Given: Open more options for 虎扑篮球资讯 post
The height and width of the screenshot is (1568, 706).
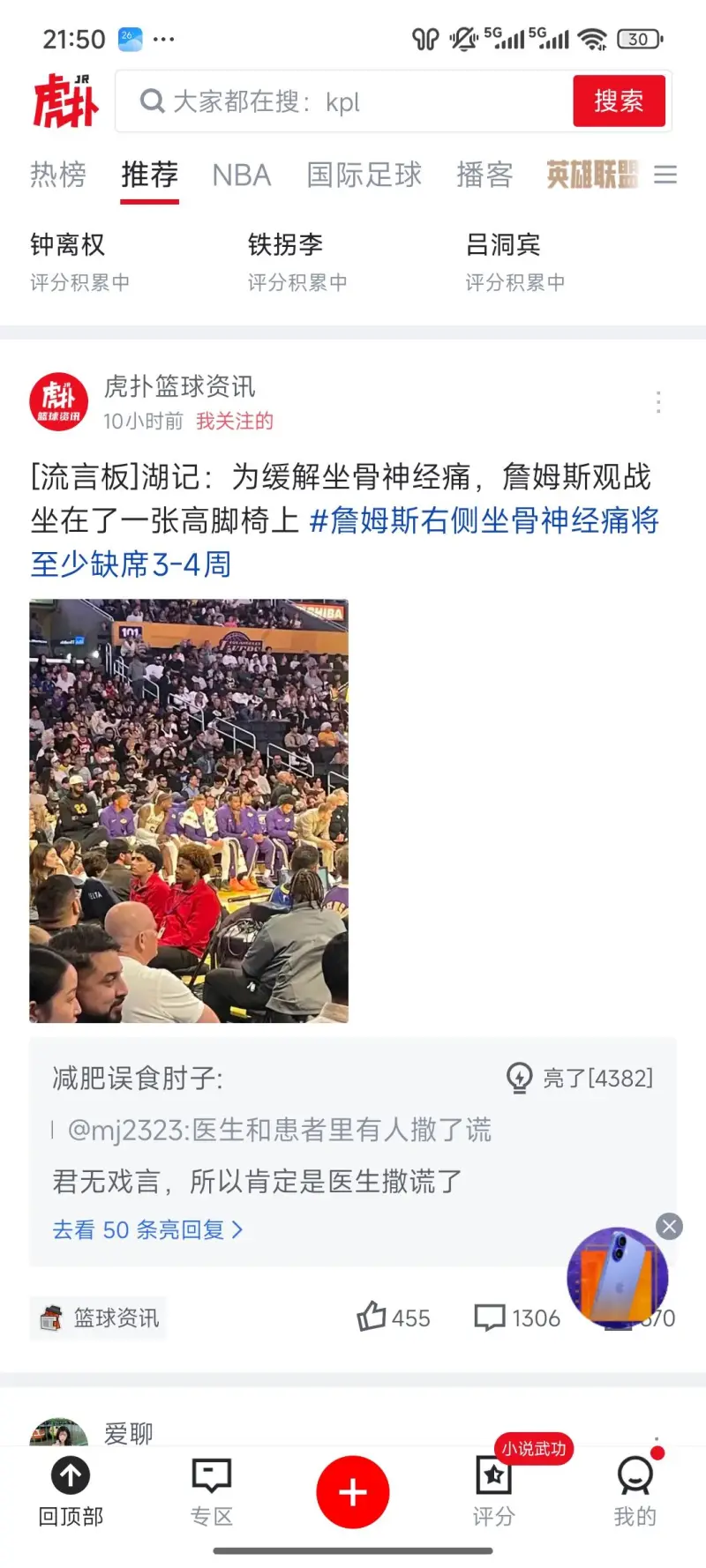Looking at the screenshot, I should [x=658, y=402].
